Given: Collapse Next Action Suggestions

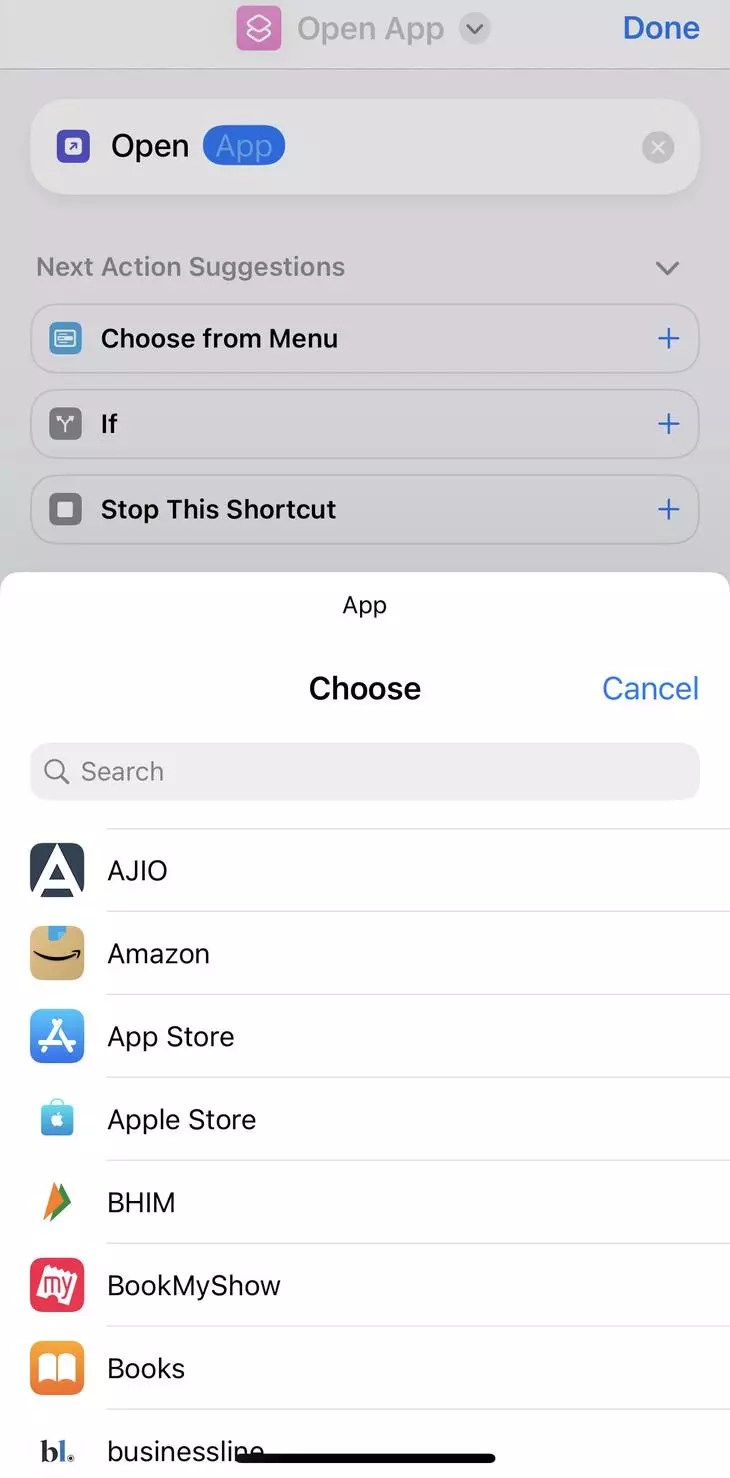Looking at the screenshot, I should point(667,268).
